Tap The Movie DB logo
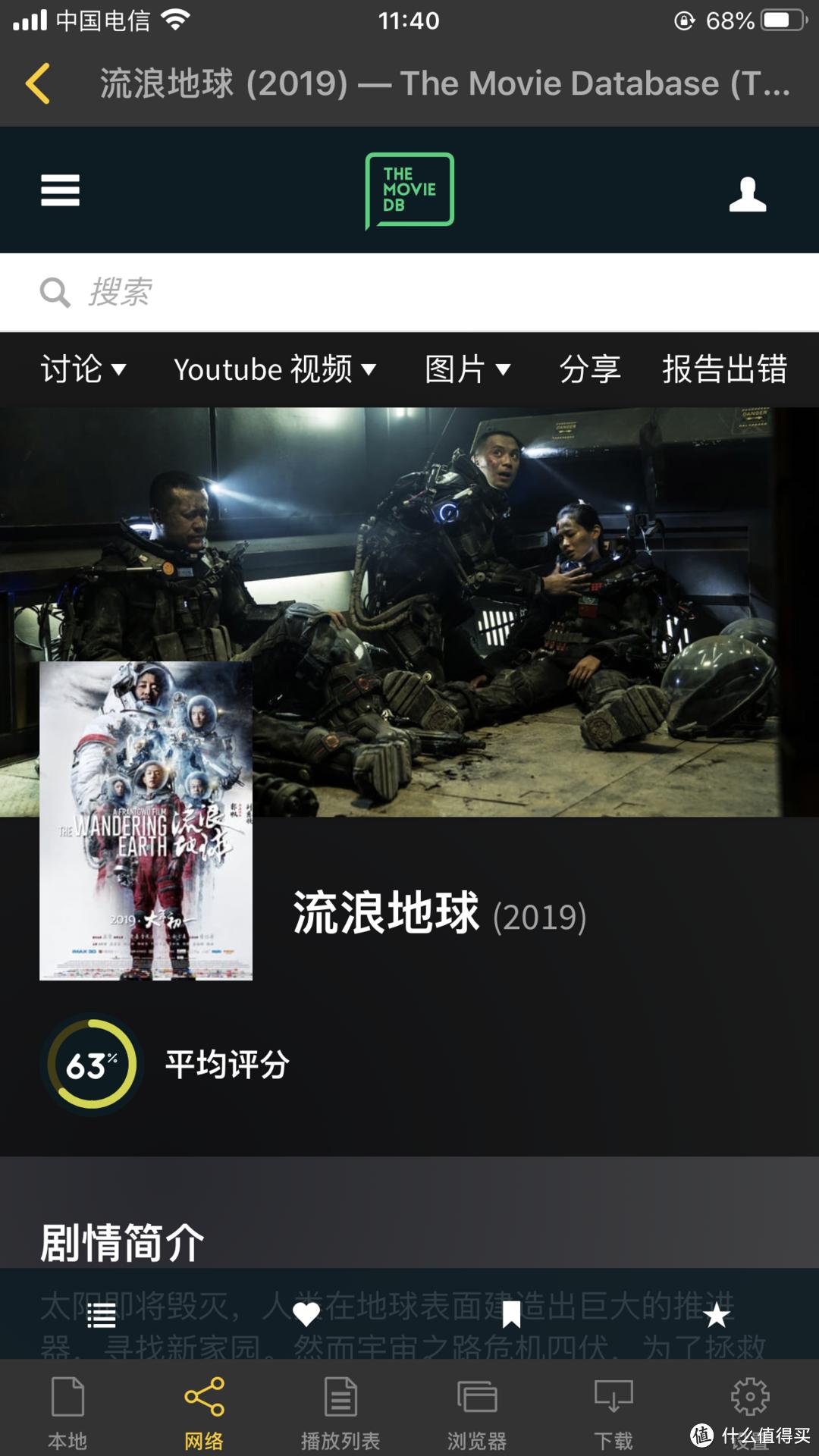This screenshot has width=819, height=1456. click(x=409, y=190)
